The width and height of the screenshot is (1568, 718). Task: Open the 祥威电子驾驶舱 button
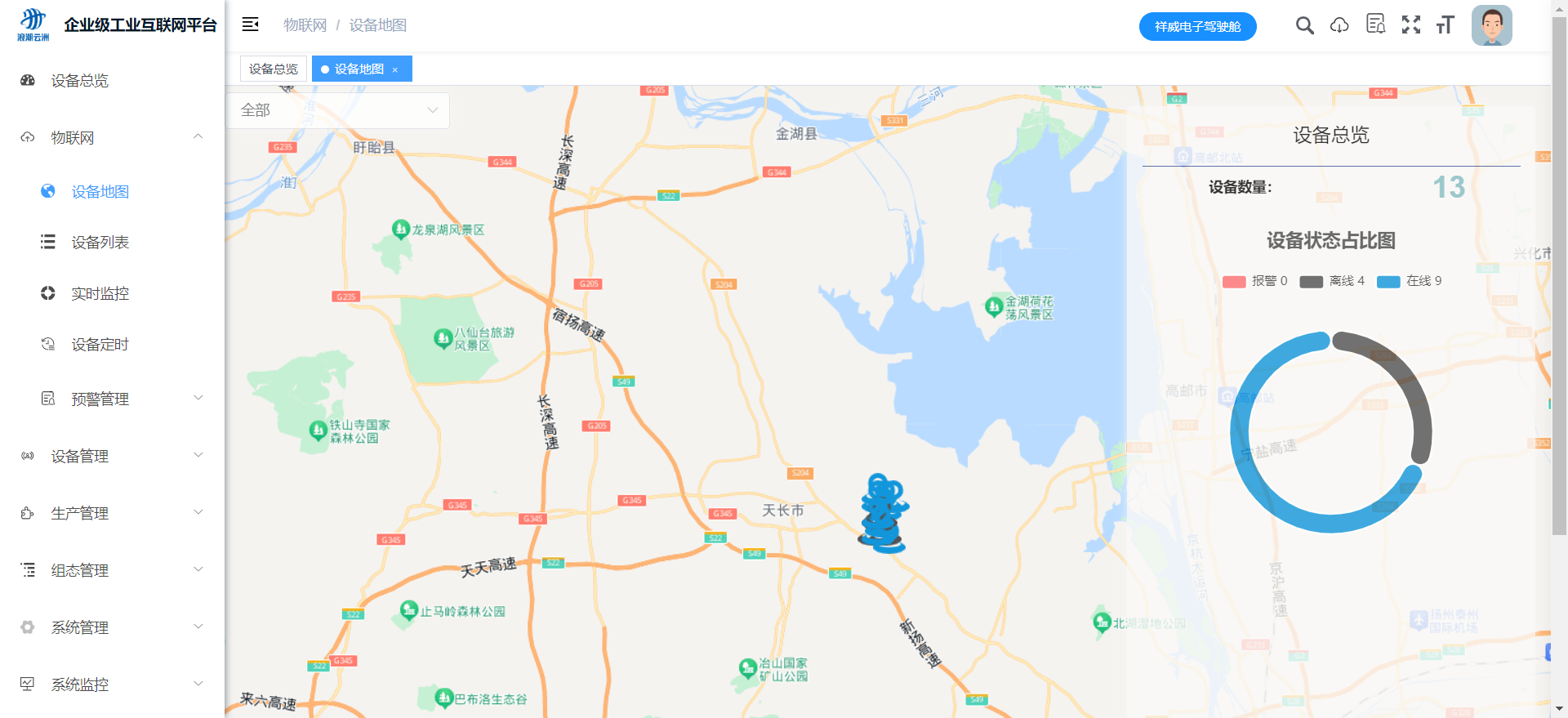click(1197, 26)
